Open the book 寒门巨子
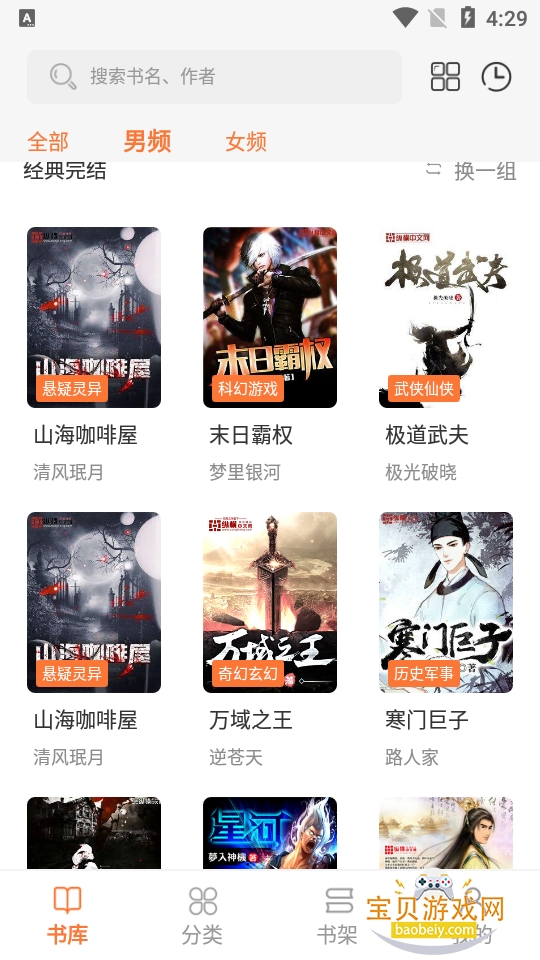540x960 pixels. 446,602
